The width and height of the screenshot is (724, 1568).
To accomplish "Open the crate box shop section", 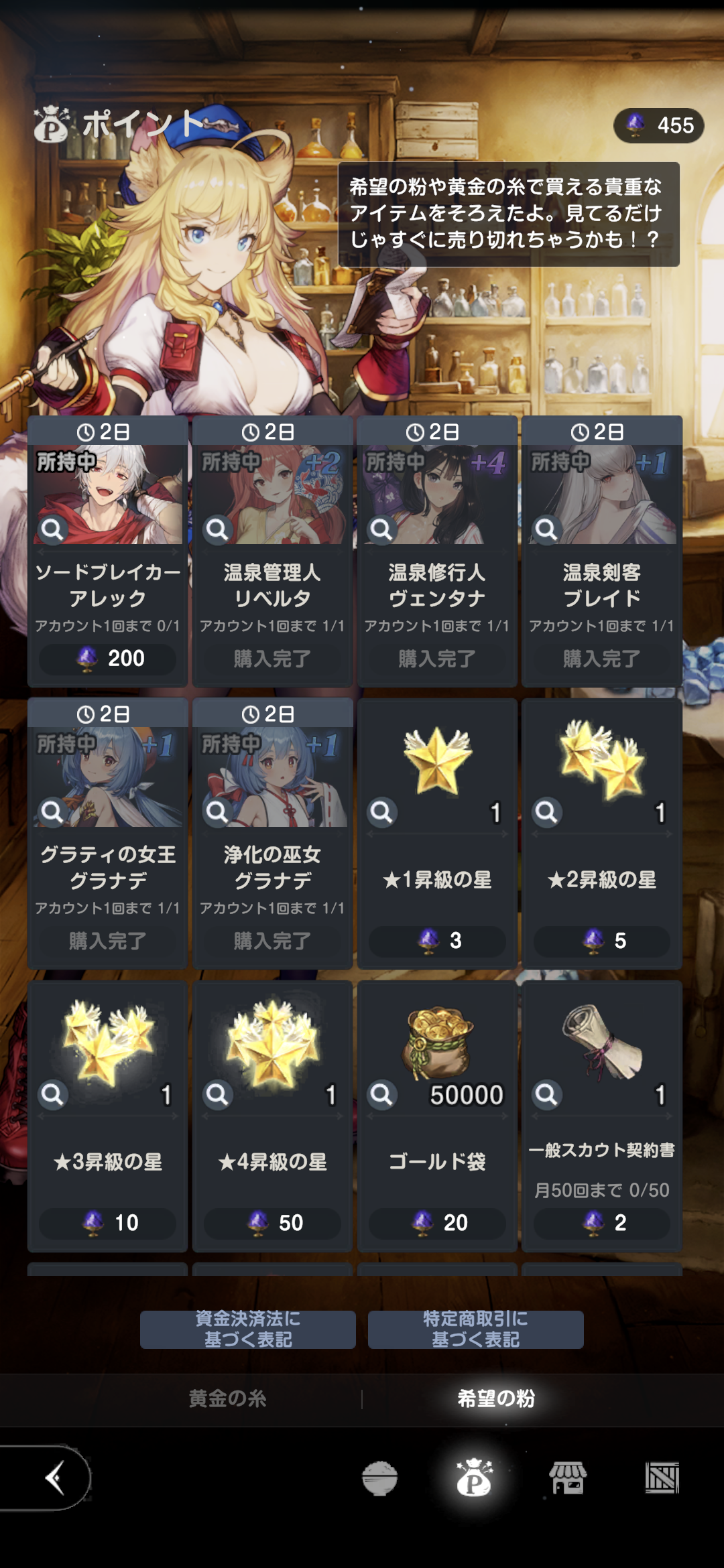I will point(662,1478).
